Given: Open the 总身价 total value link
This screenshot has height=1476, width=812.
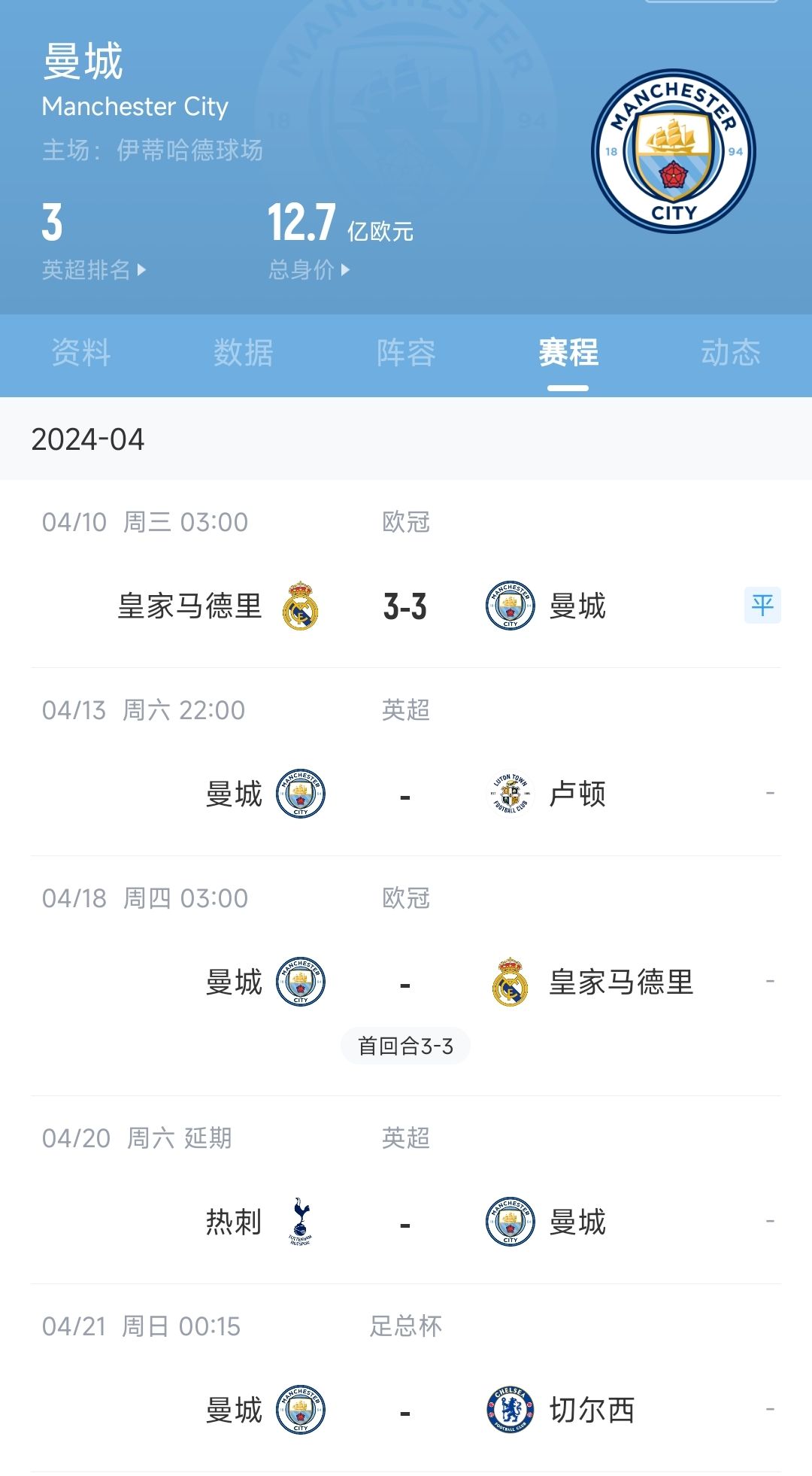Looking at the screenshot, I should (x=309, y=269).
